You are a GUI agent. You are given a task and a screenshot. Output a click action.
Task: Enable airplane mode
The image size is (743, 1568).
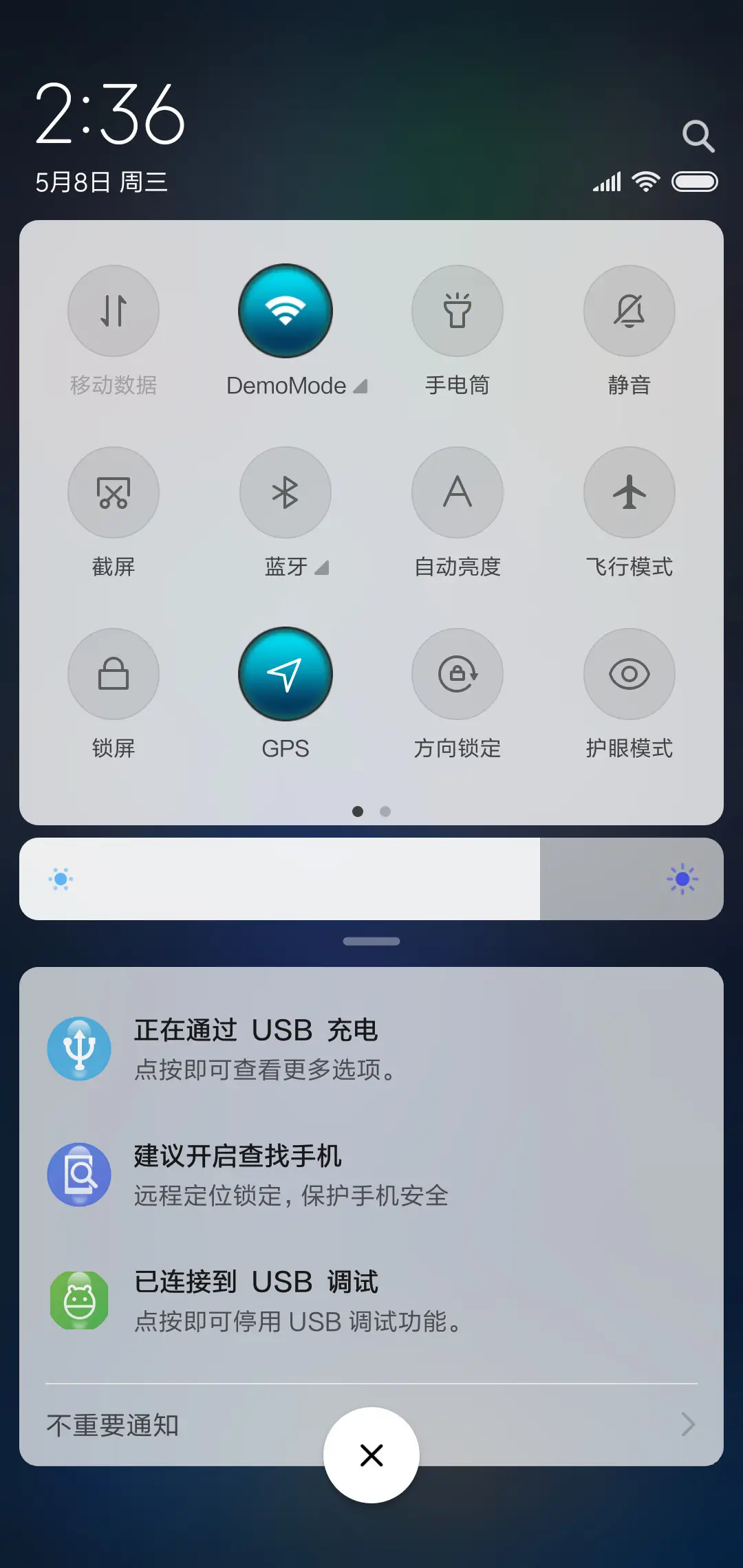(x=629, y=492)
